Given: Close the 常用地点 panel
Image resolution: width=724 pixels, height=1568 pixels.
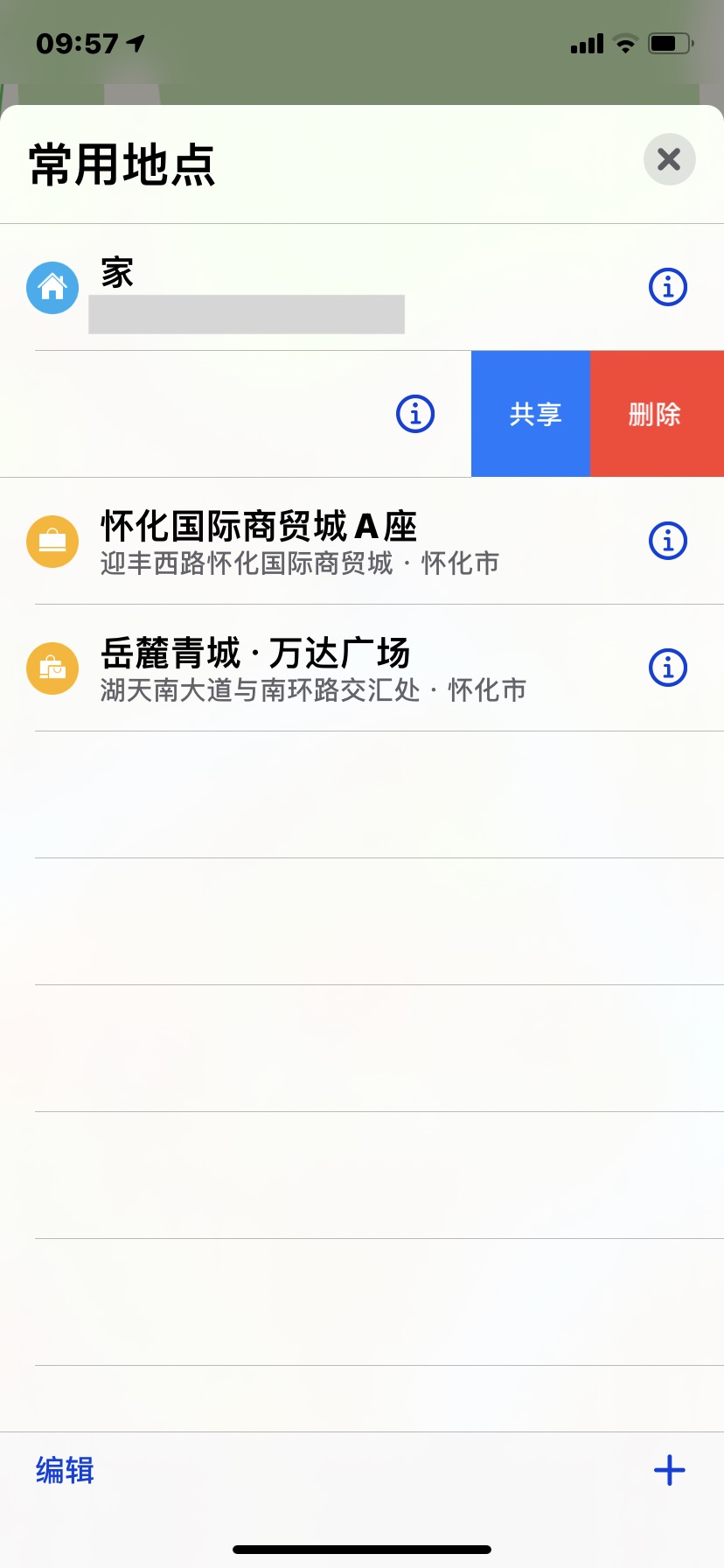Looking at the screenshot, I should click(x=669, y=159).
